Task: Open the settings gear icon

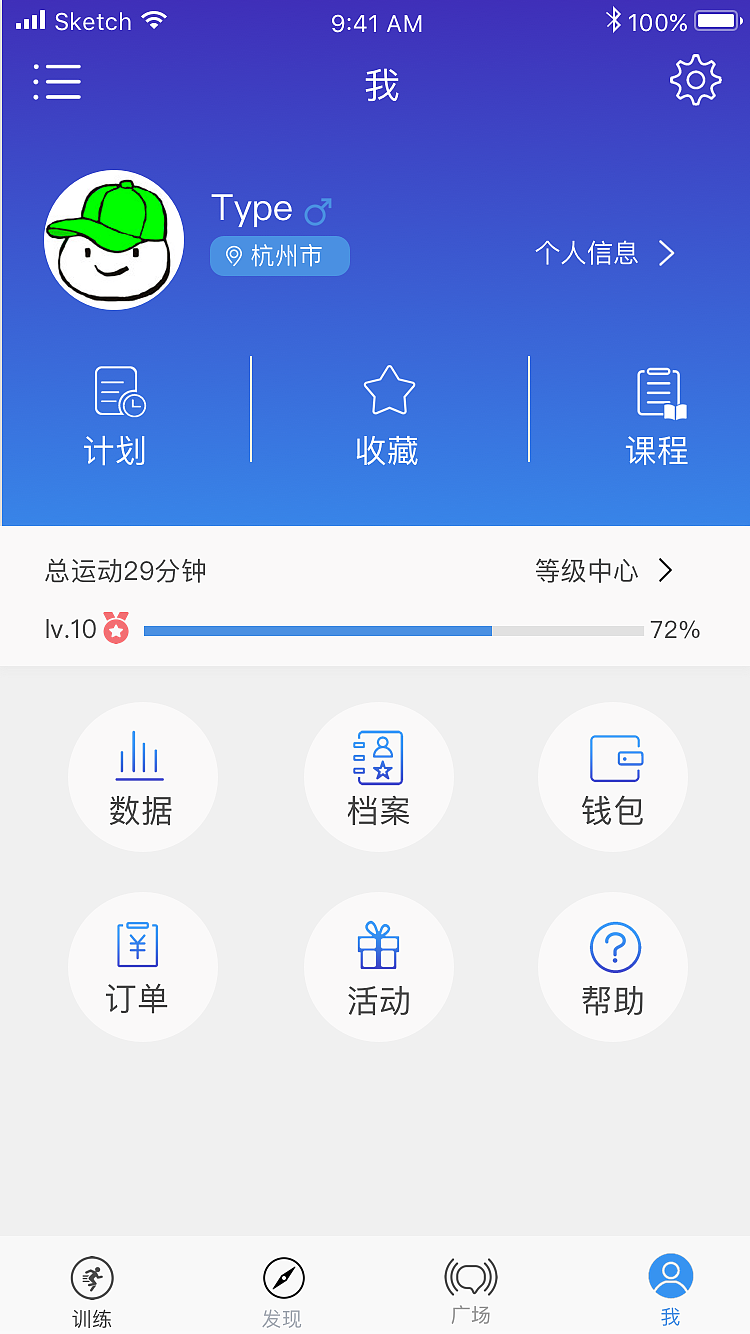Action: [x=695, y=82]
